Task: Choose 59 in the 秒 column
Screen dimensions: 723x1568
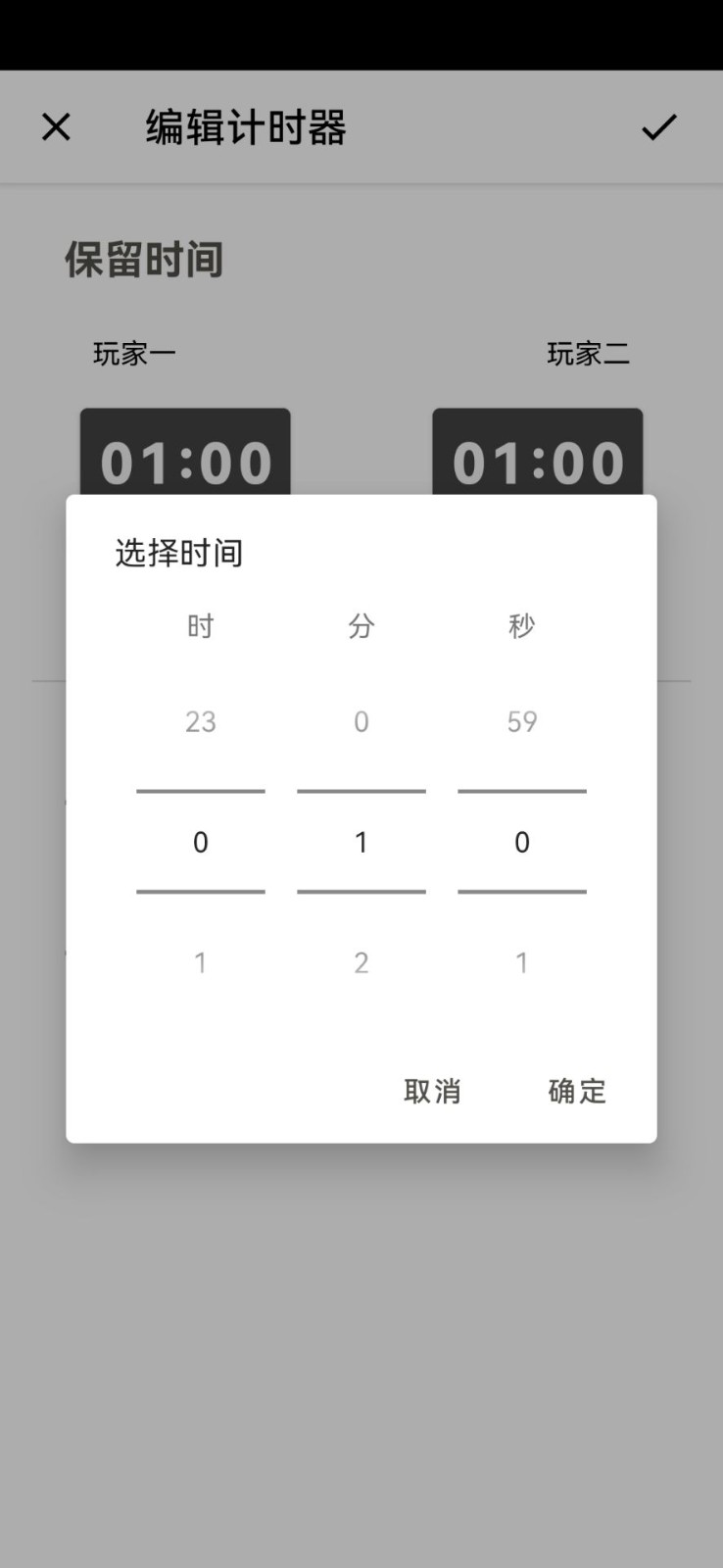Action: coord(522,722)
